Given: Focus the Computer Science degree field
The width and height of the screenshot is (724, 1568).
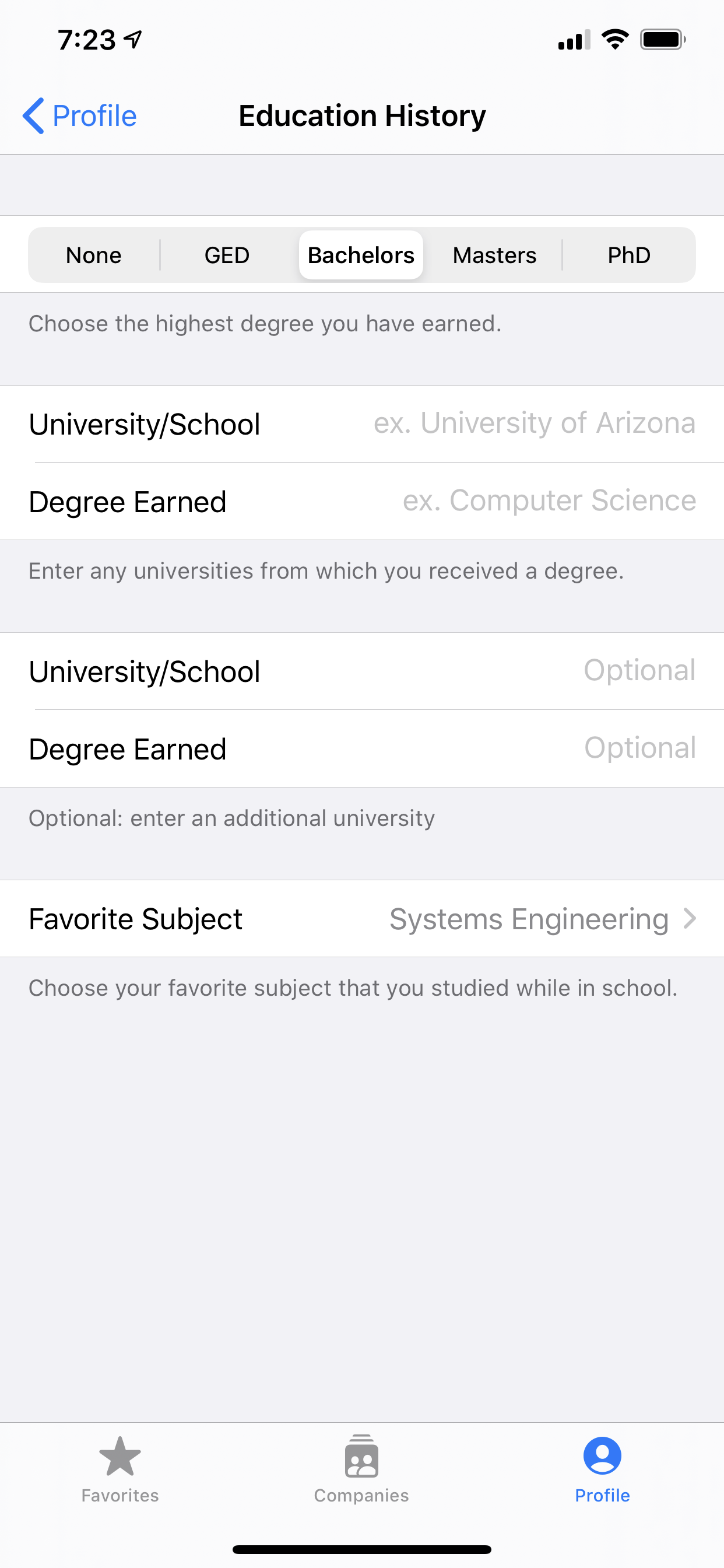Looking at the screenshot, I should [x=548, y=501].
